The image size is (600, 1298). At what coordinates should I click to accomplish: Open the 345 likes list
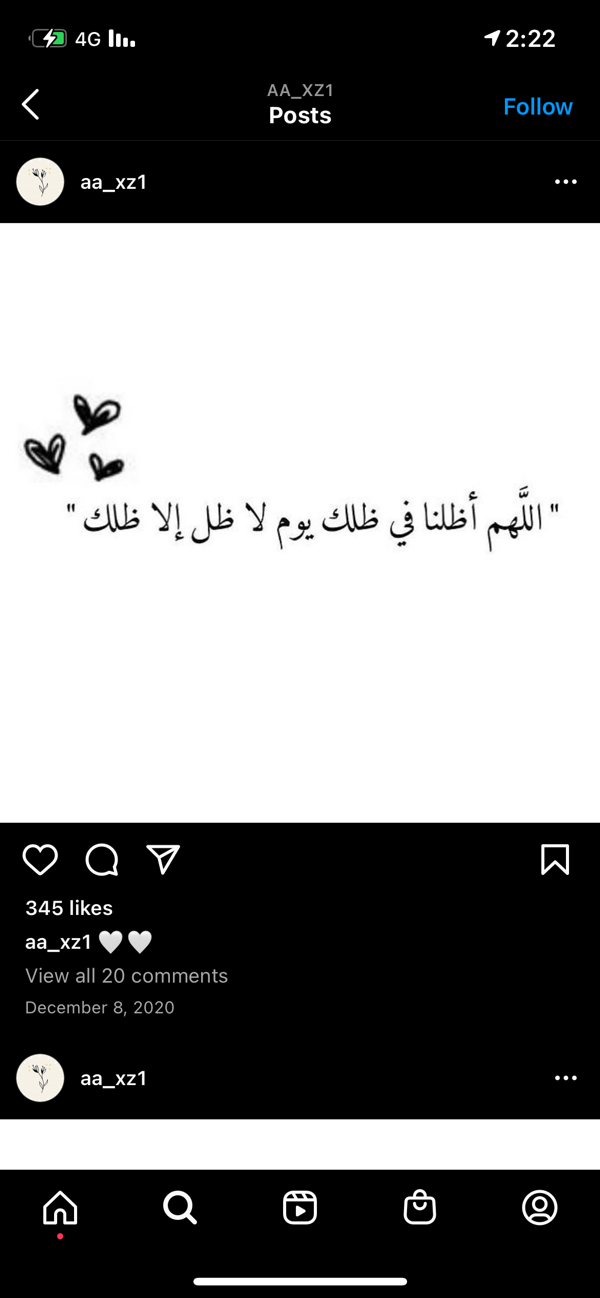click(69, 908)
